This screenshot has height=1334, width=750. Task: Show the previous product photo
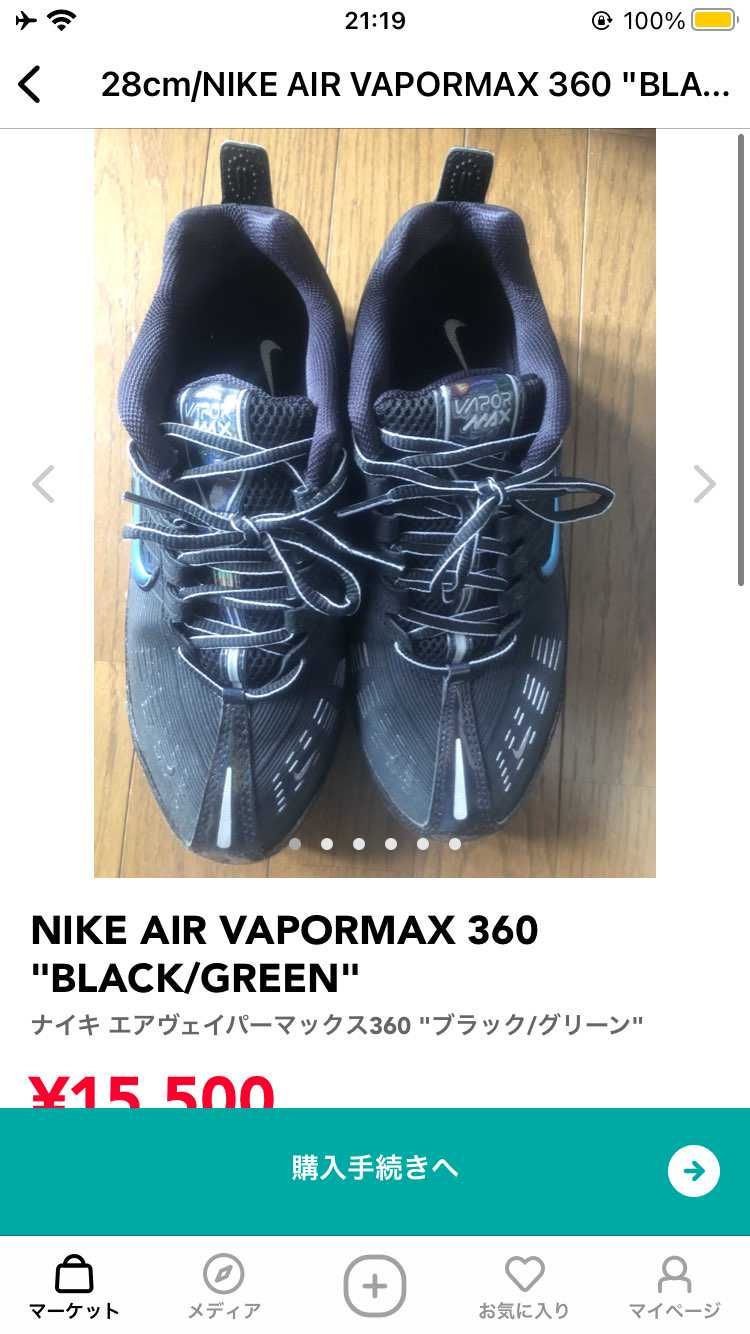[x=43, y=484]
